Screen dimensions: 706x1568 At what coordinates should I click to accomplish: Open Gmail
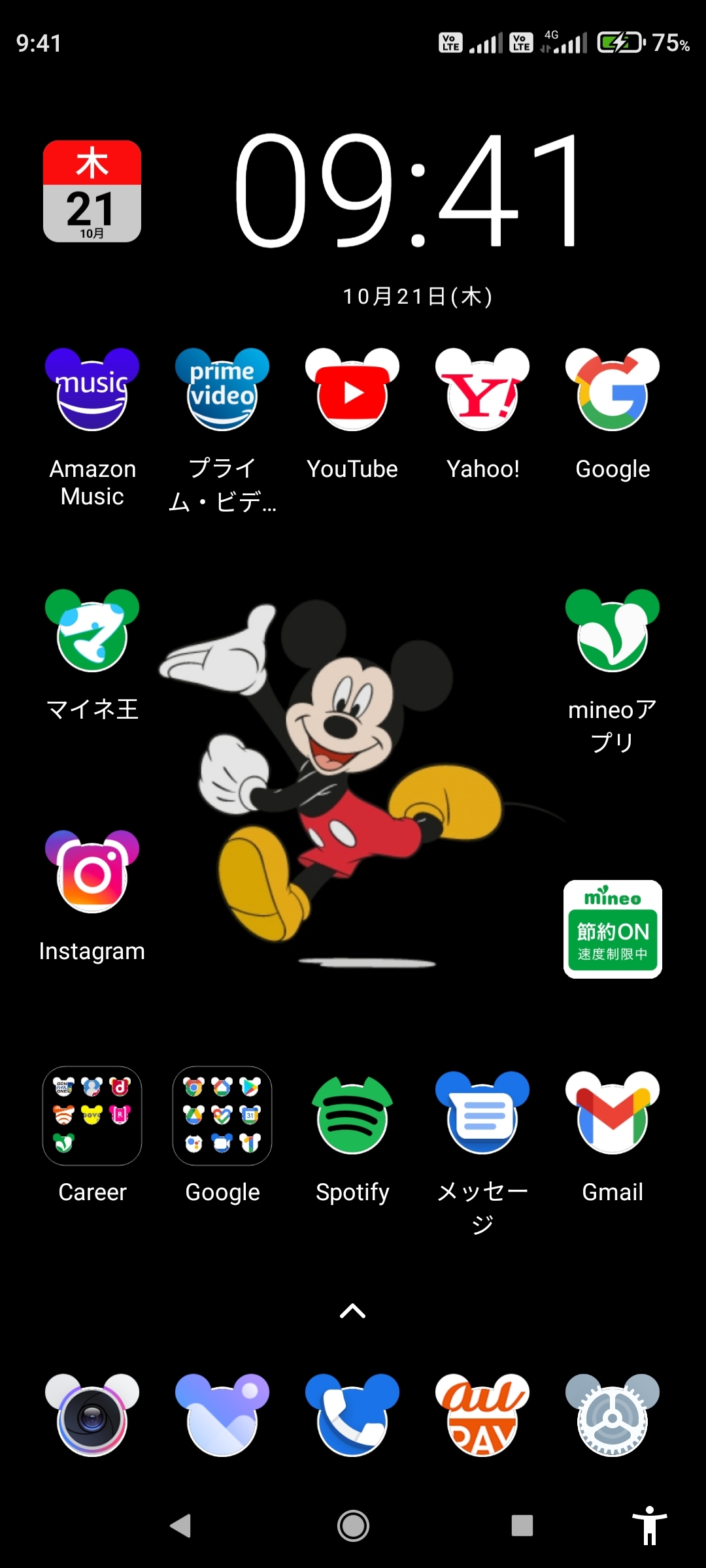point(613,1116)
